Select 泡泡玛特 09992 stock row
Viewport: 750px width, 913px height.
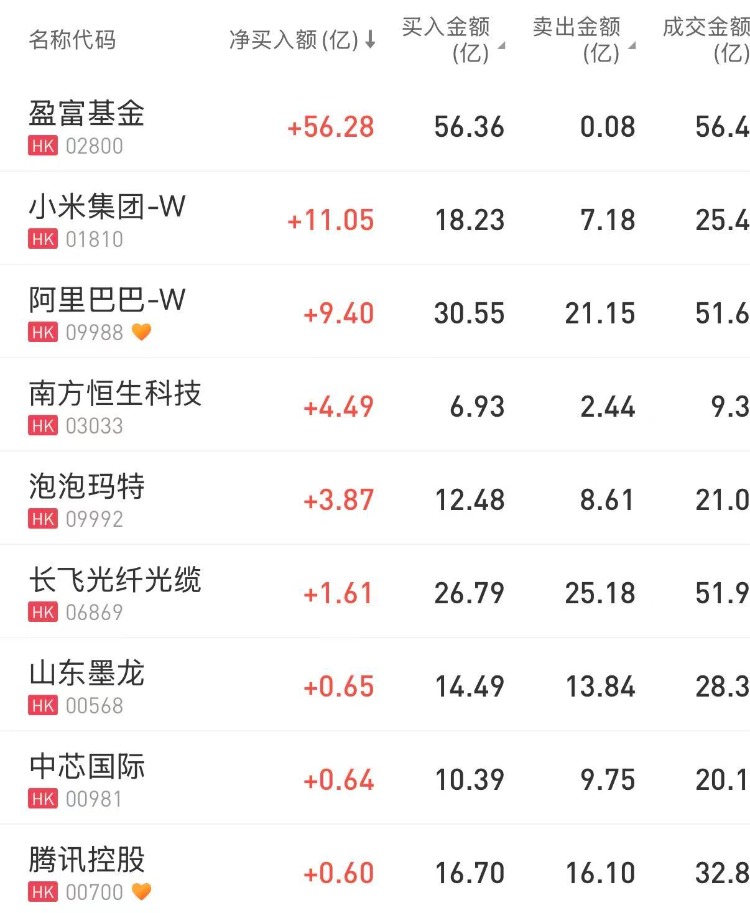pos(87,499)
